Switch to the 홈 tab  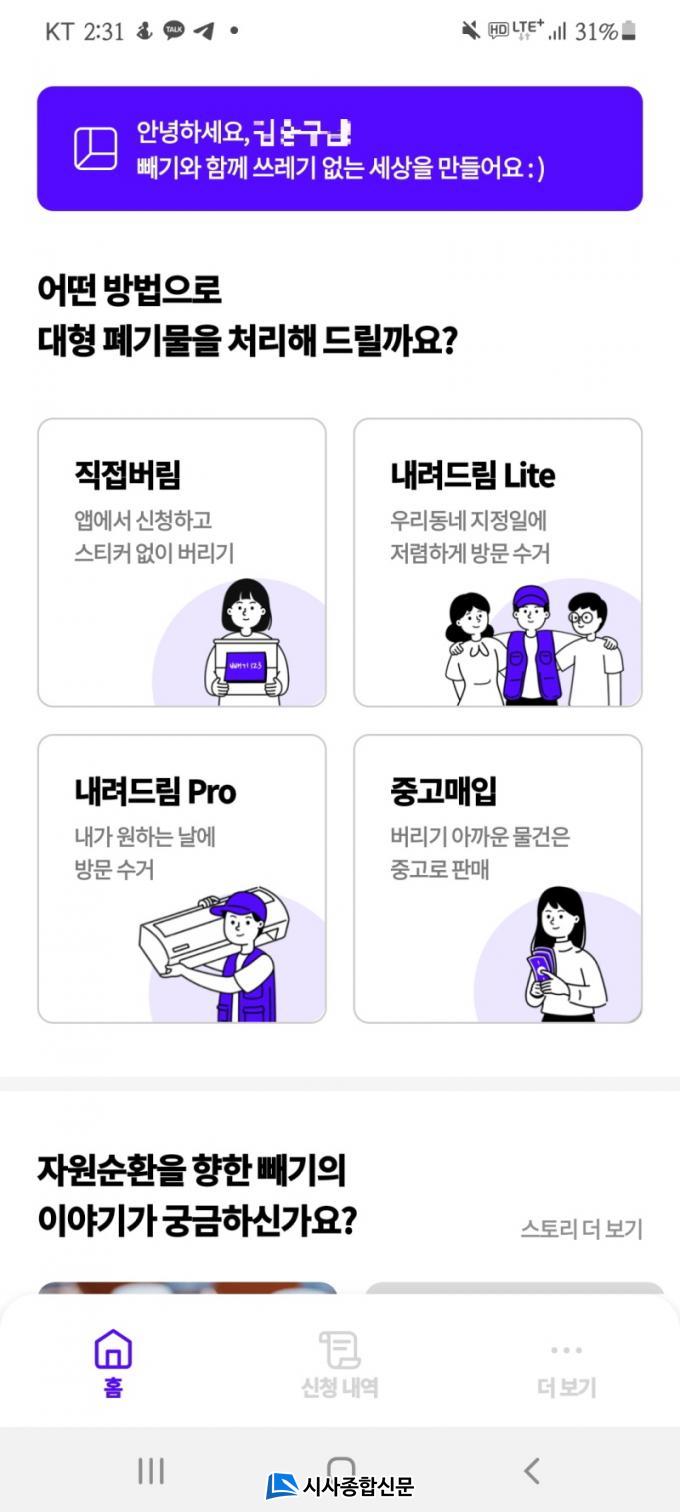click(x=113, y=1364)
